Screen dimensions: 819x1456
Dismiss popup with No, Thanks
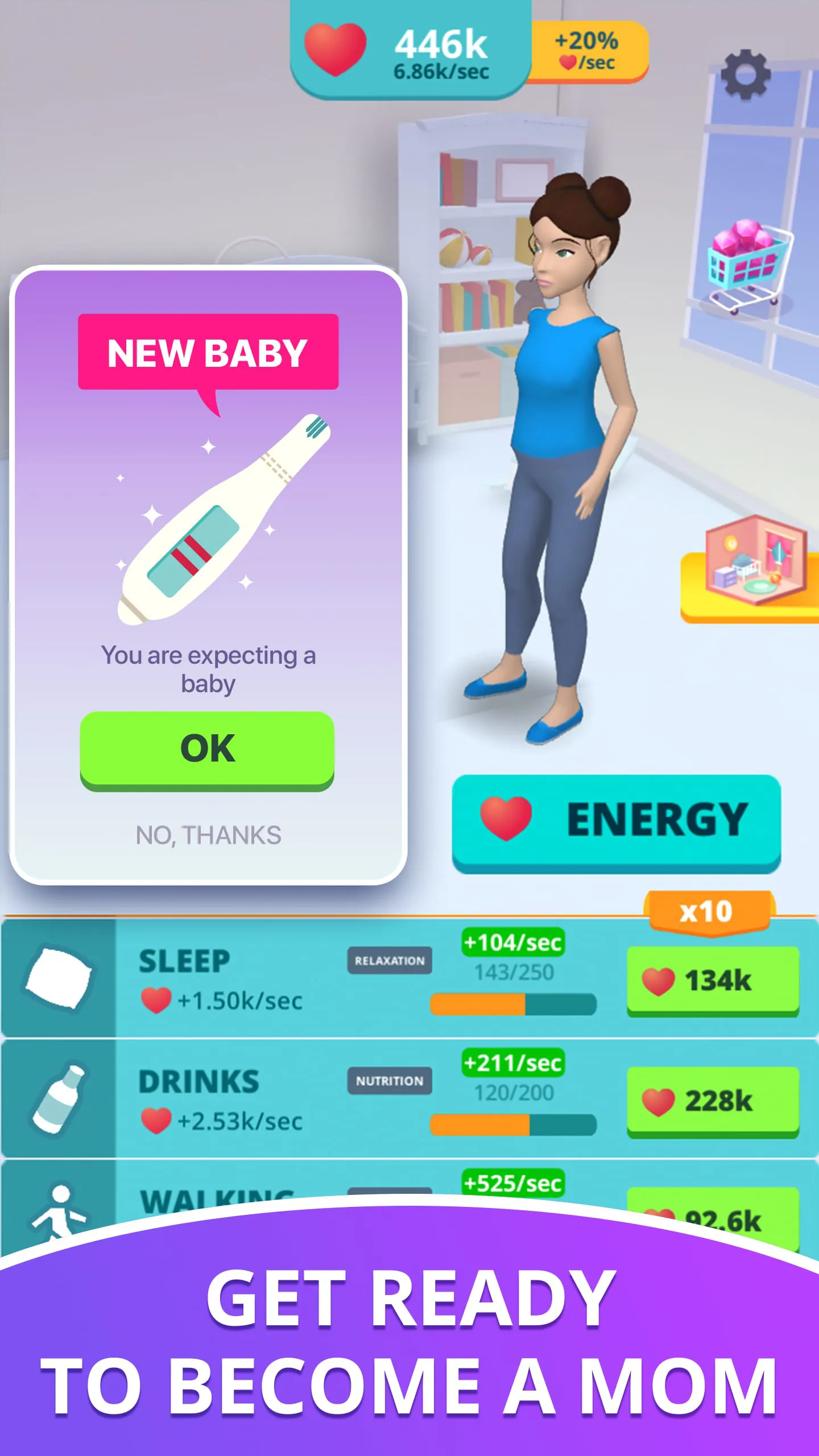(208, 835)
